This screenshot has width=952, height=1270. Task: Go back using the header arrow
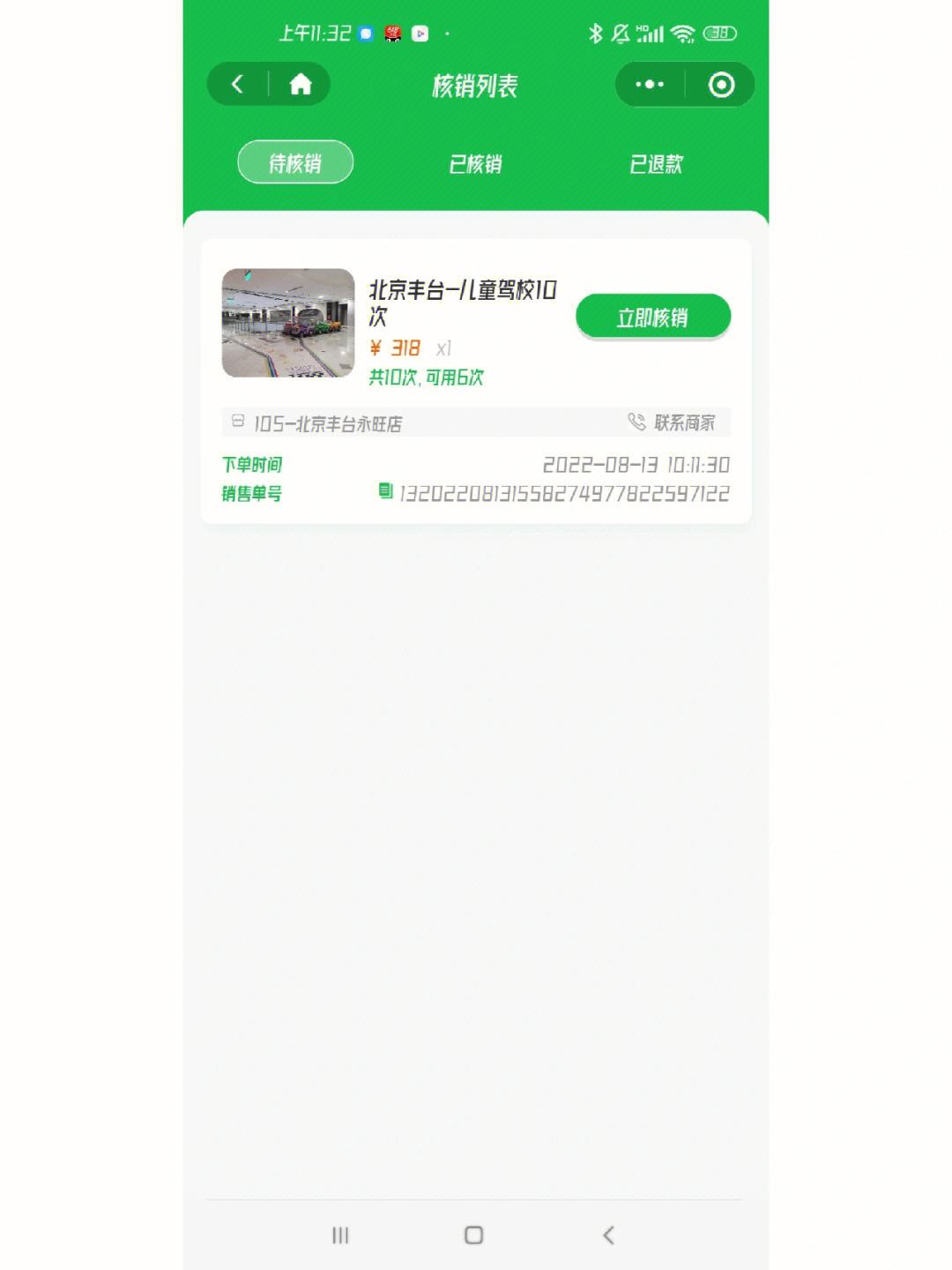point(237,85)
